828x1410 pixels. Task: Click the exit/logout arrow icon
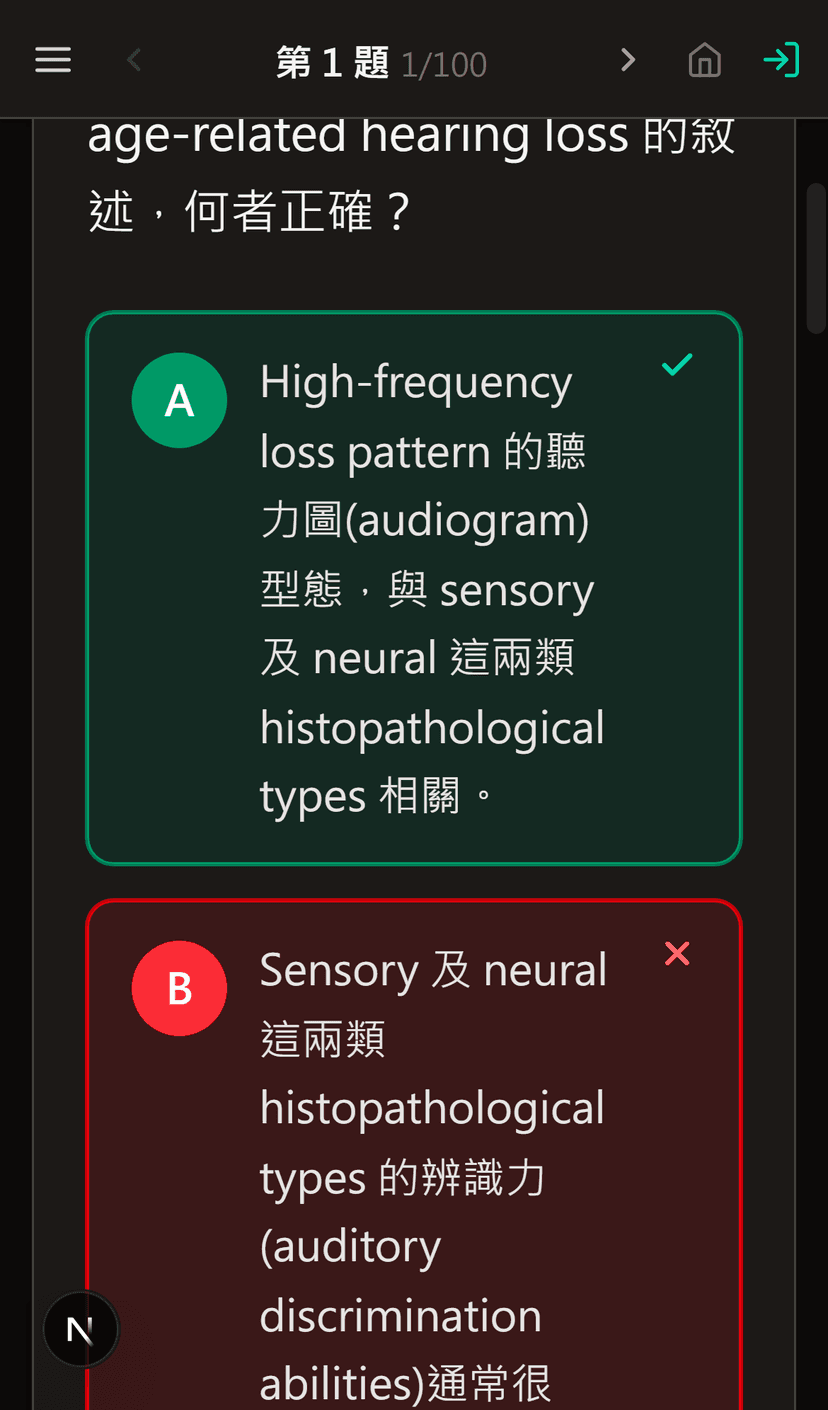click(781, 60)
